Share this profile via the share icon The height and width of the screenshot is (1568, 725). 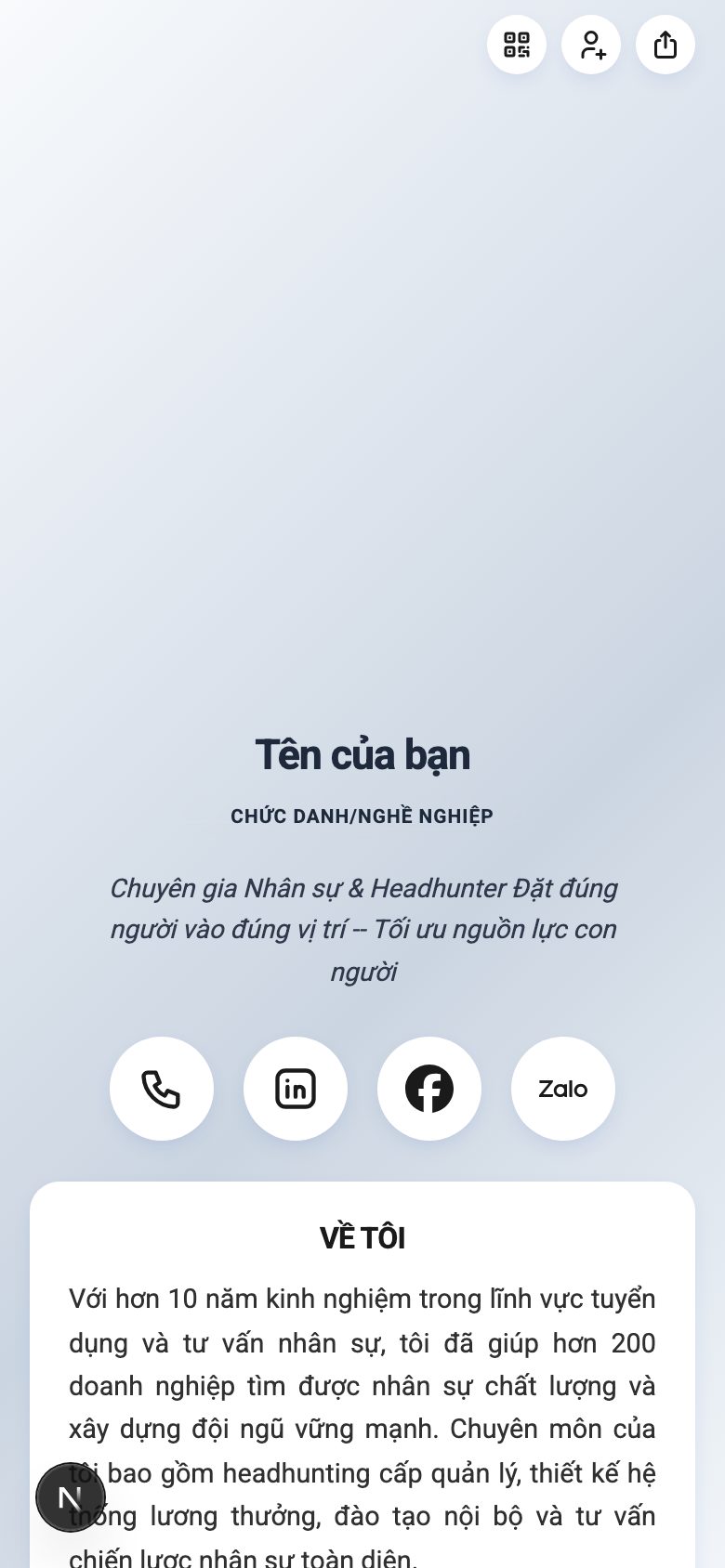tap(665, 44)
